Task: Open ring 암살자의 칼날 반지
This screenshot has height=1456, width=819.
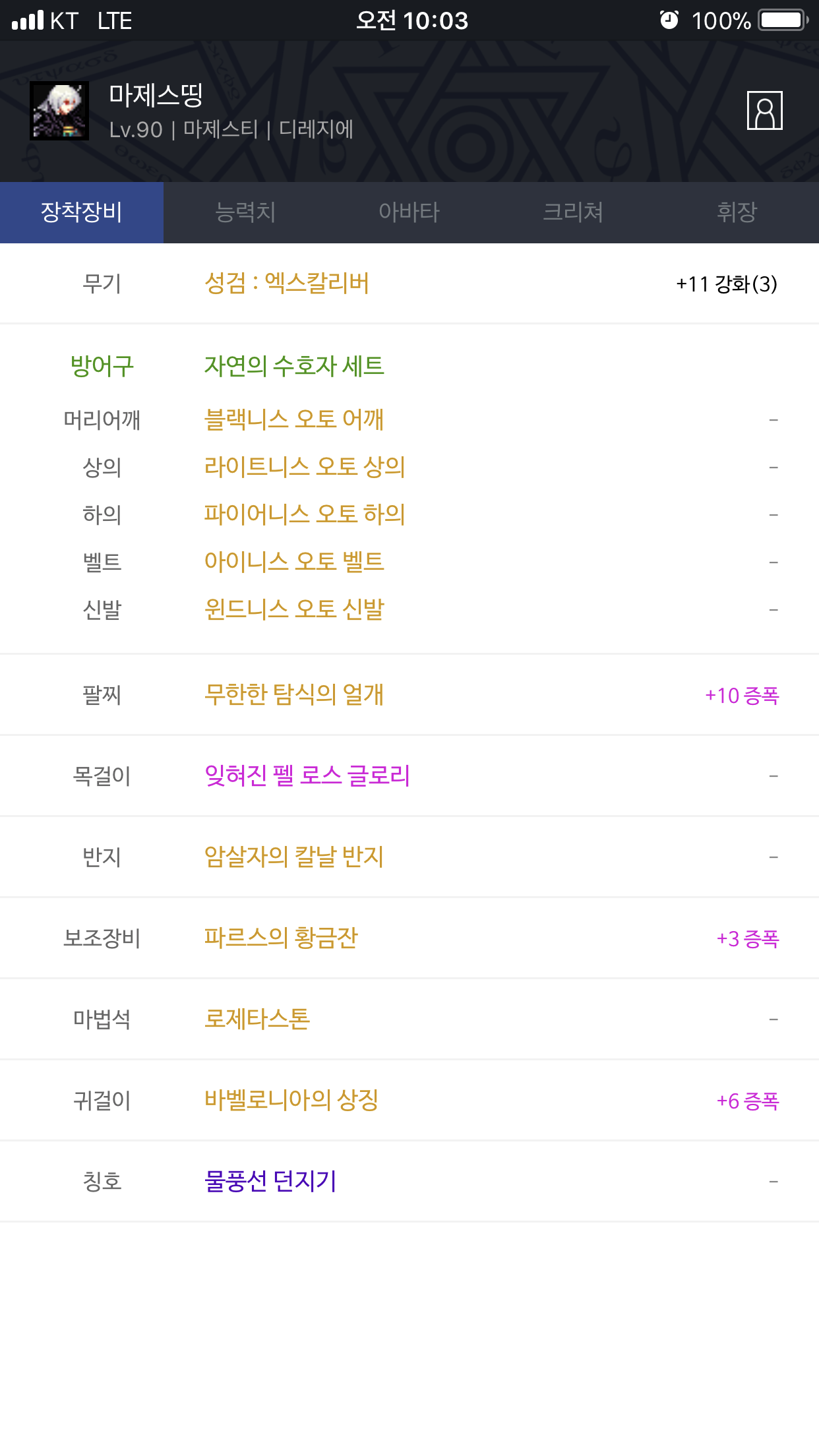Action: 294,857
